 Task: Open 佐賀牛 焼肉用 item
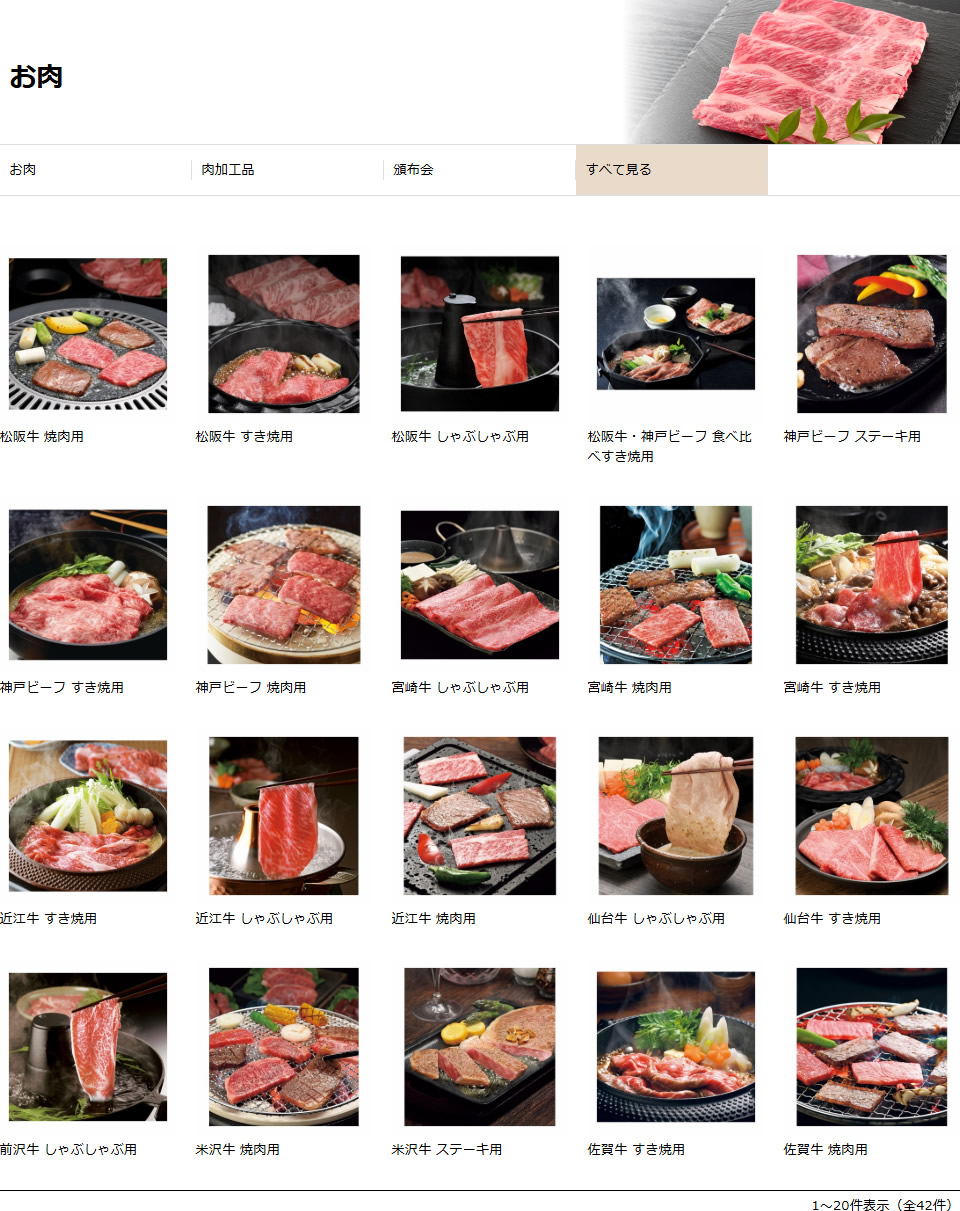tap(872, 1047)
